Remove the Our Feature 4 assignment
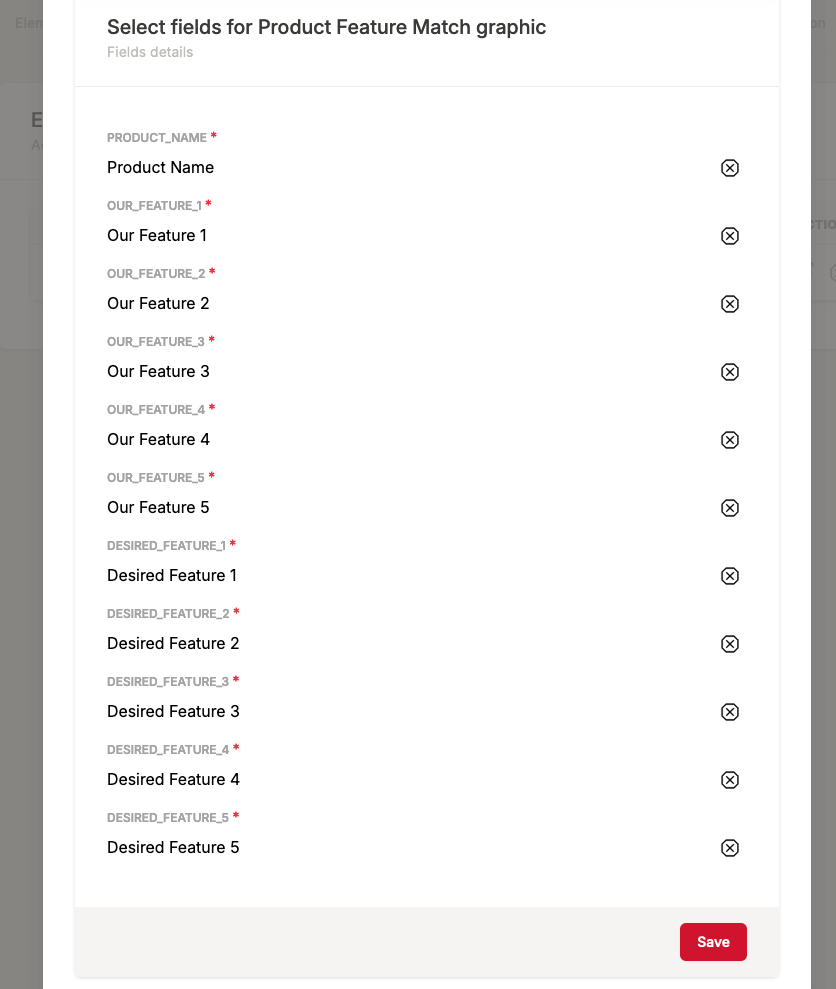The width and height of the screenshot is (836, 989). 730,440
